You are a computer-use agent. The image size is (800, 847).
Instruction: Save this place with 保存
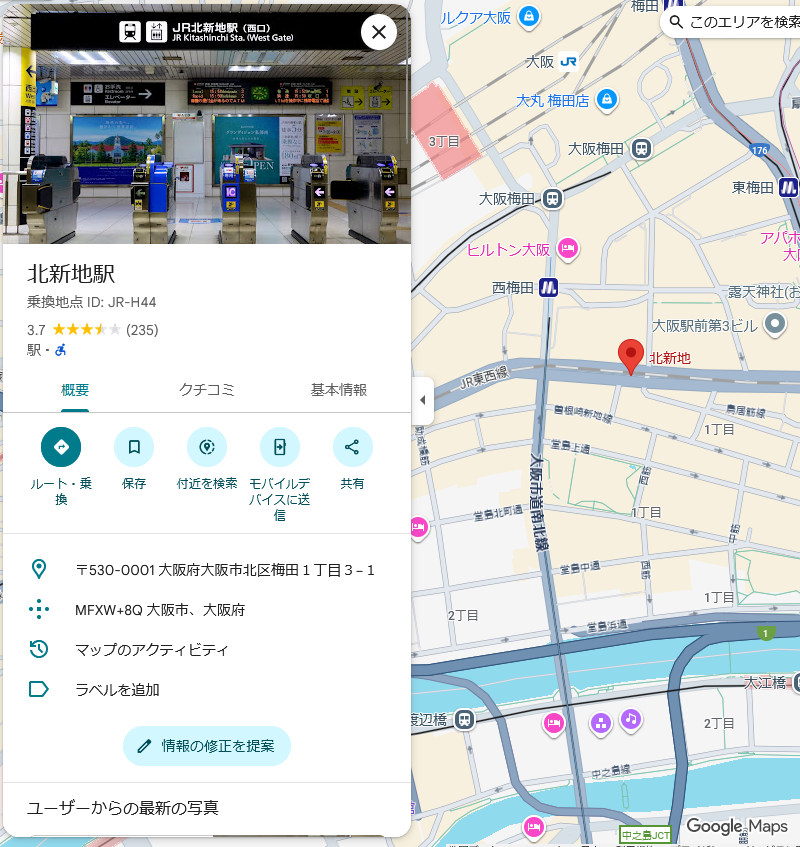pyautogui.click(x=134, y=447)
